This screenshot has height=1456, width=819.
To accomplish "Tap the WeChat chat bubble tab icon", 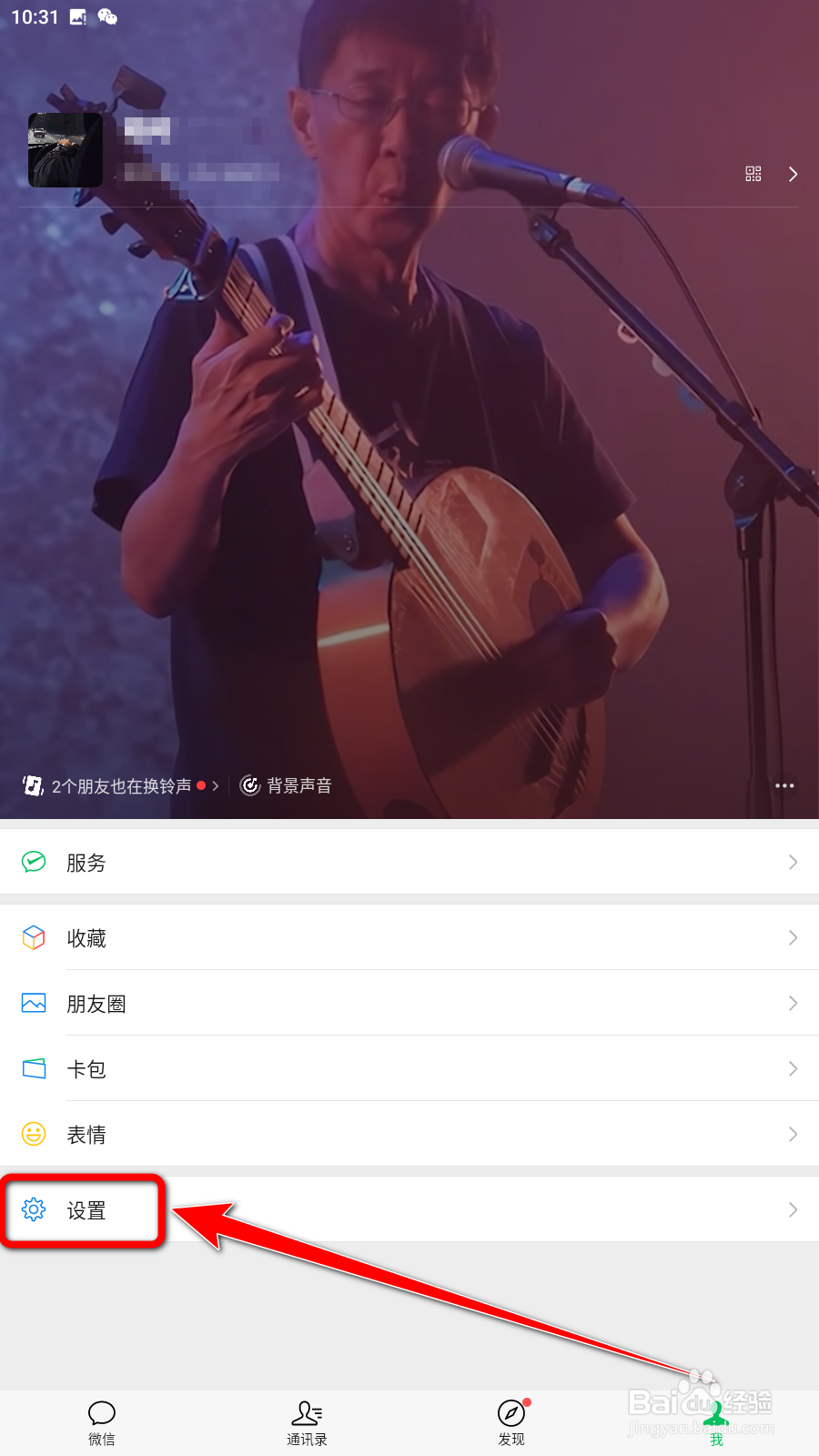I will 102,1413.
